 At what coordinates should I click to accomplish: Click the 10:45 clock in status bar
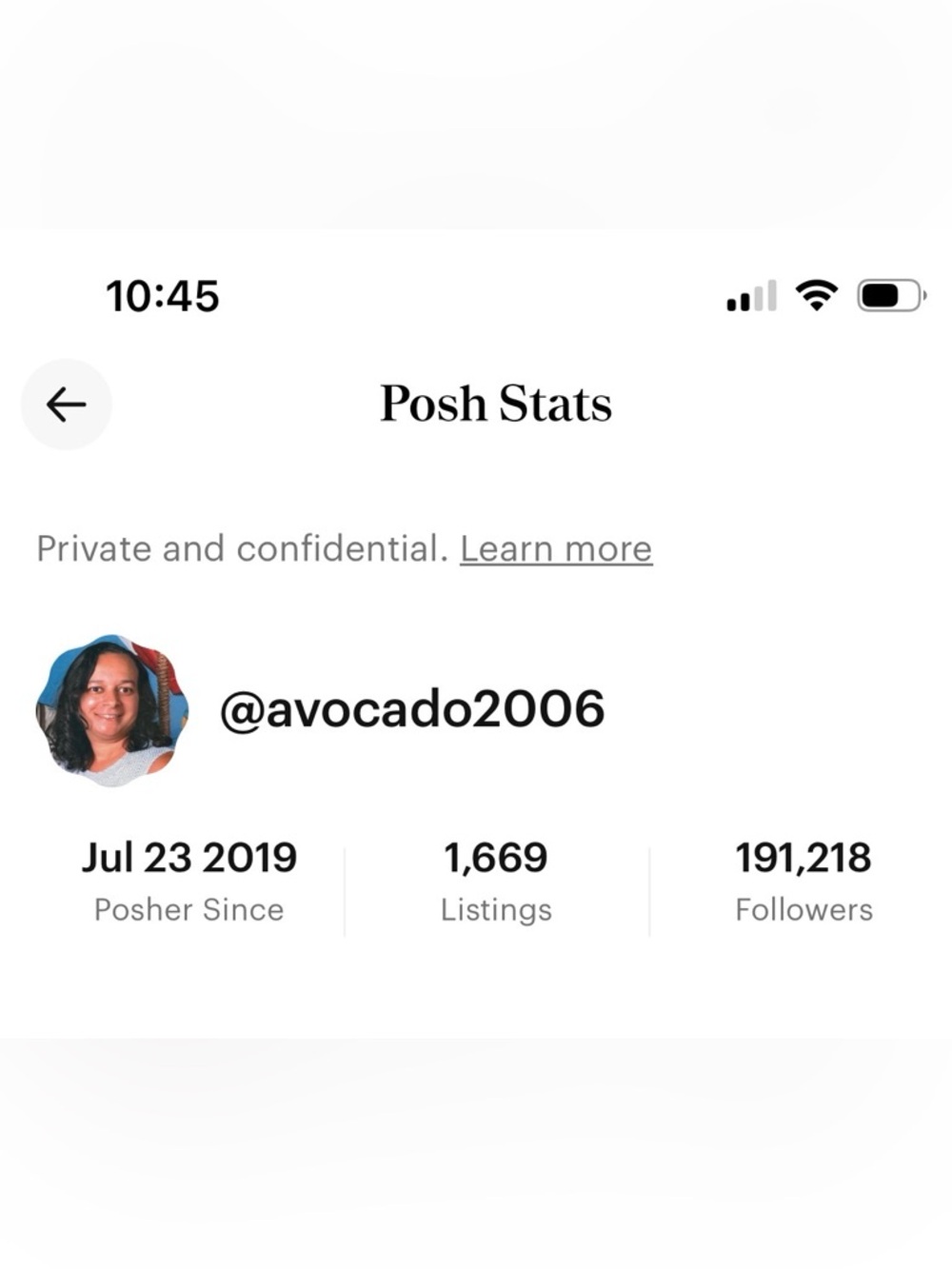163,296
